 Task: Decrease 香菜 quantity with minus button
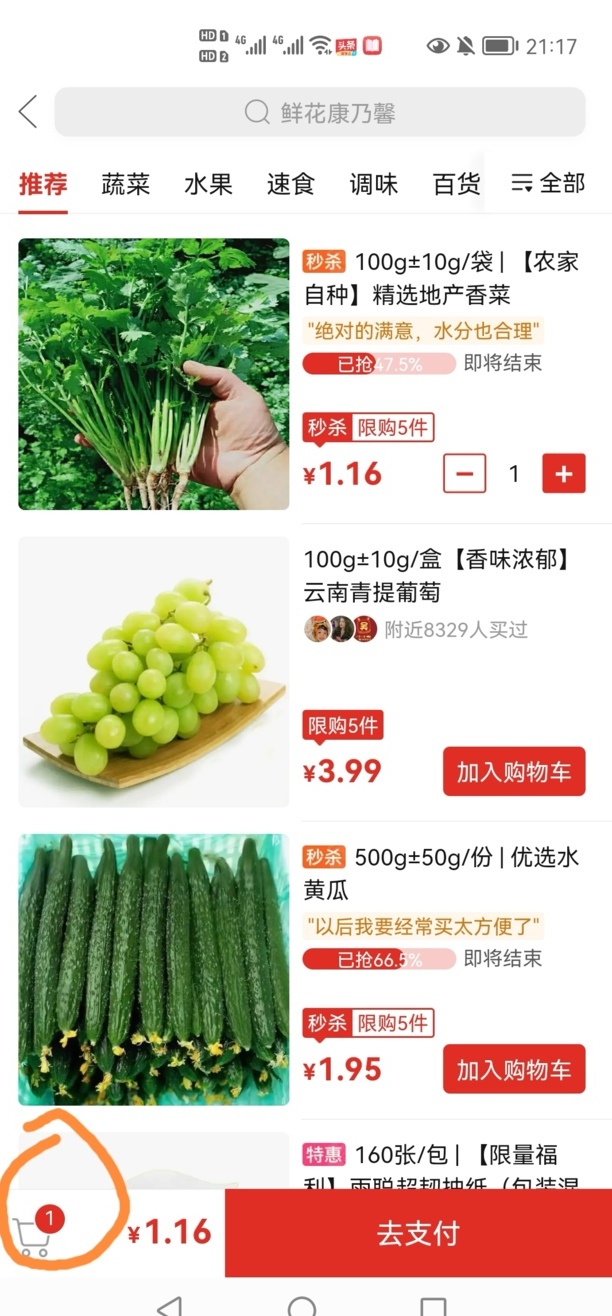tap(464, 474)
